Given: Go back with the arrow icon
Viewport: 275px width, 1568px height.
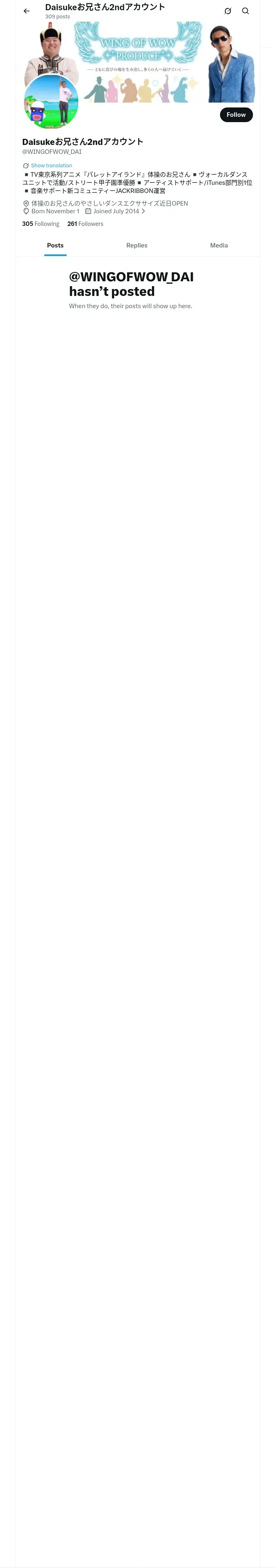Looking at the screenshot, I should (x=27, y=11).
